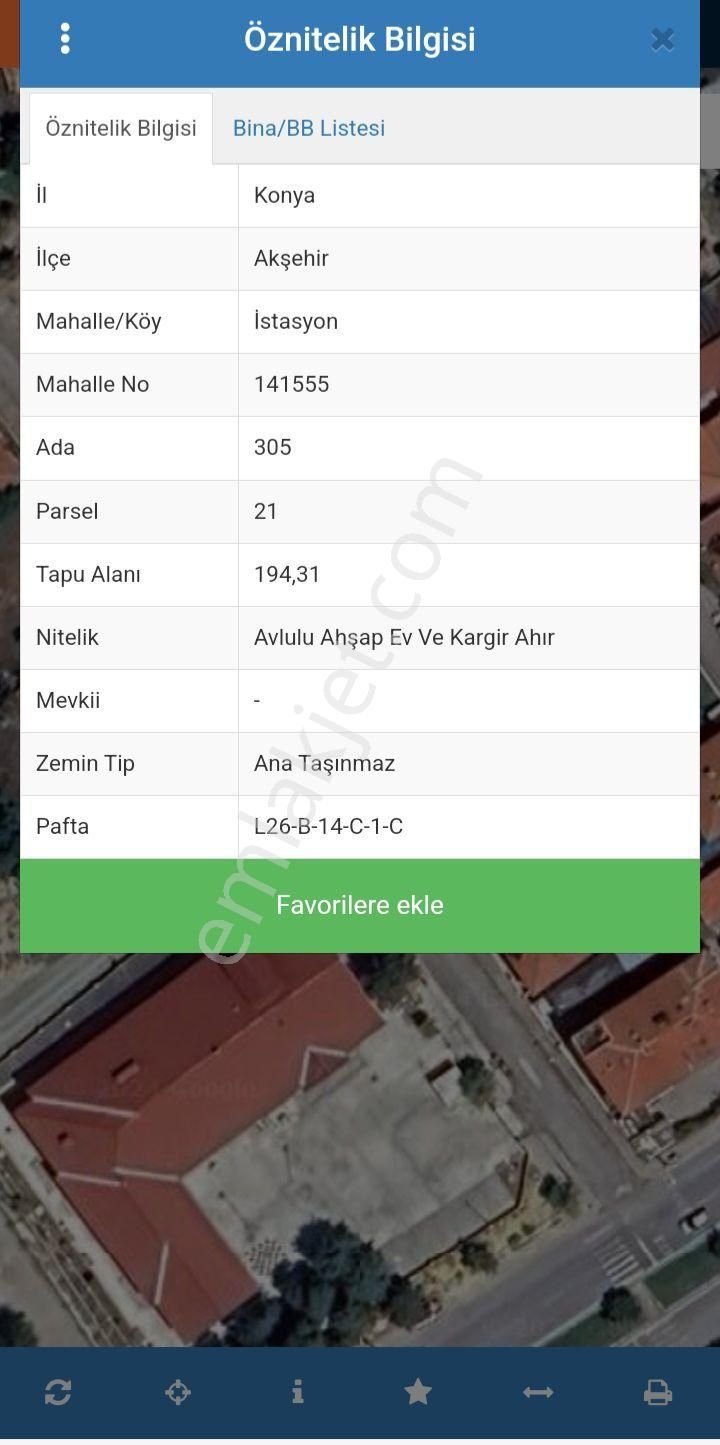
Task: Open parcel info via the i icon
Action: (298, 1391)
